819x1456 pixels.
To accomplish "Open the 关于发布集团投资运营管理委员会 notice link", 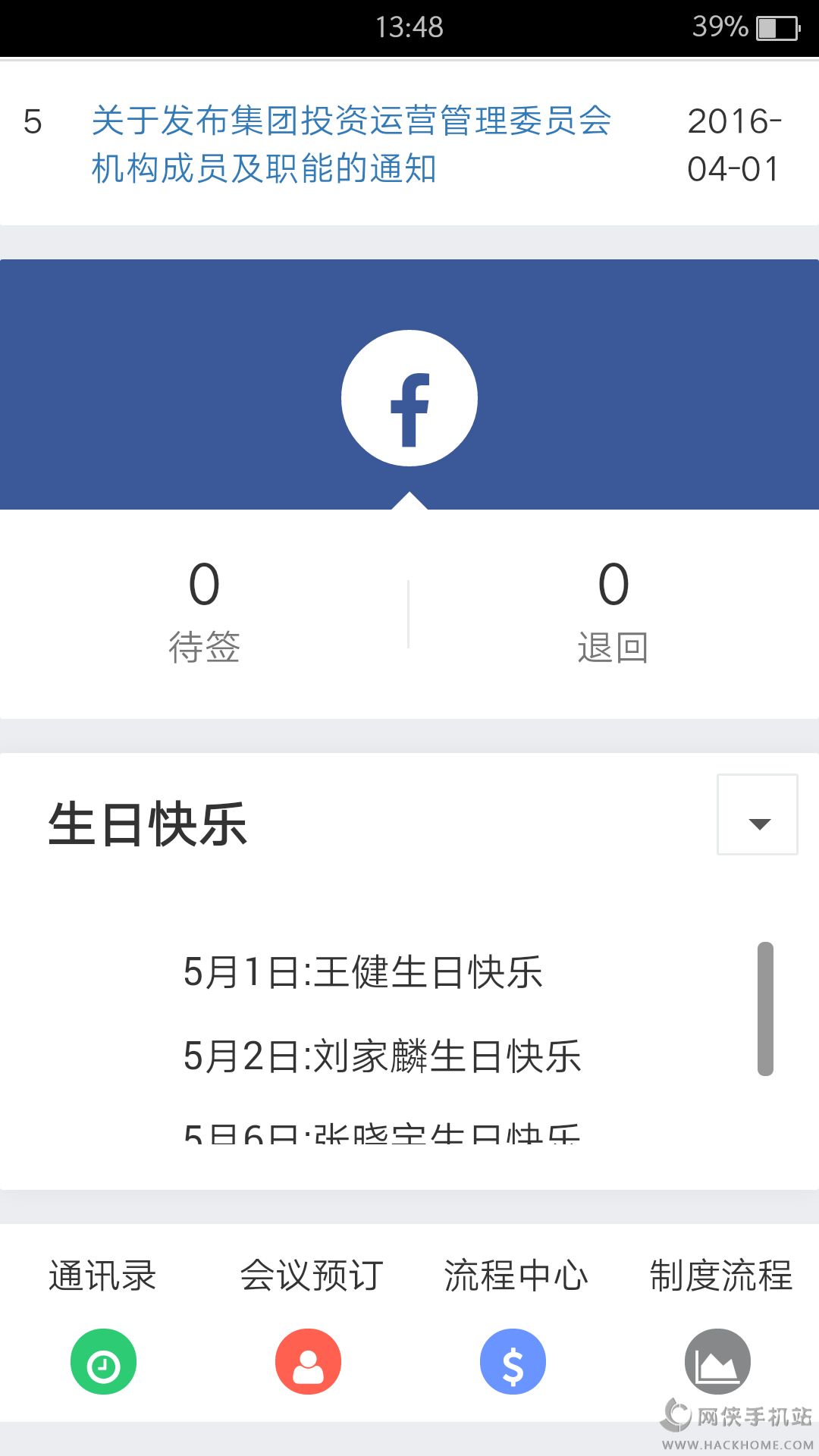I will tap(350, 144).
